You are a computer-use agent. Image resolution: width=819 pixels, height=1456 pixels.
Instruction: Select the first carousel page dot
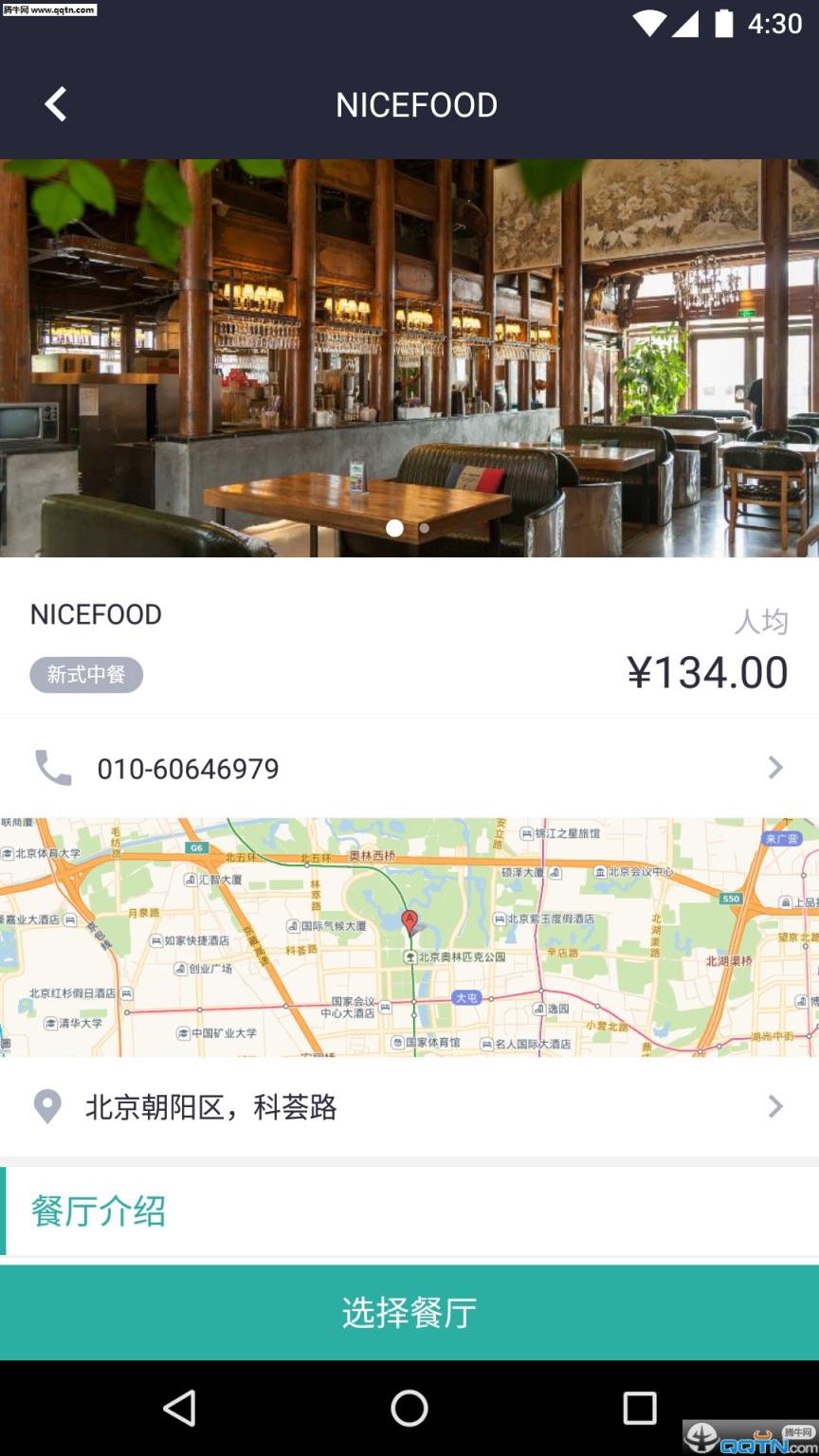coord(396,529)
